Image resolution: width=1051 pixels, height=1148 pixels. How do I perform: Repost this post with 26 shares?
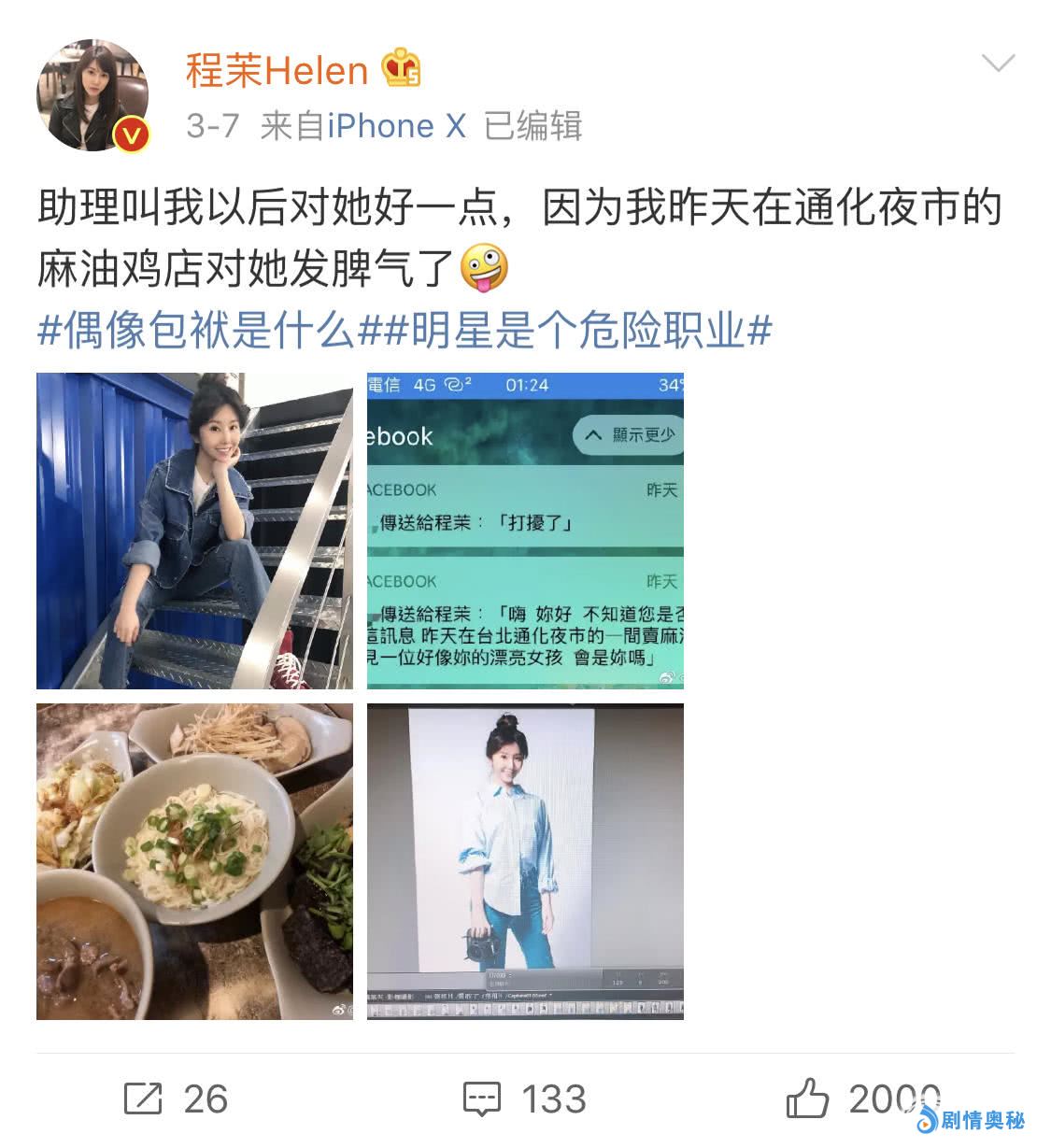tap(176, 1098)
